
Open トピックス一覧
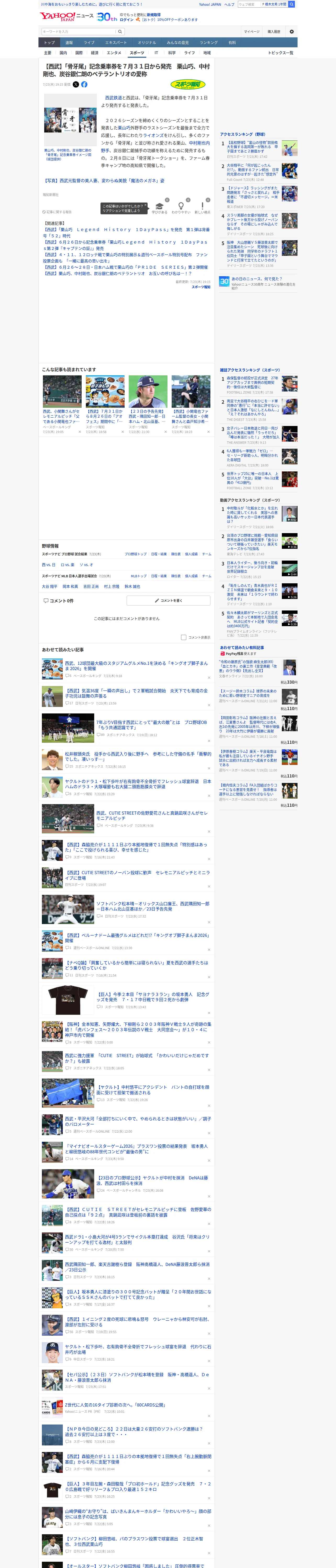click(x=281, y=53)
